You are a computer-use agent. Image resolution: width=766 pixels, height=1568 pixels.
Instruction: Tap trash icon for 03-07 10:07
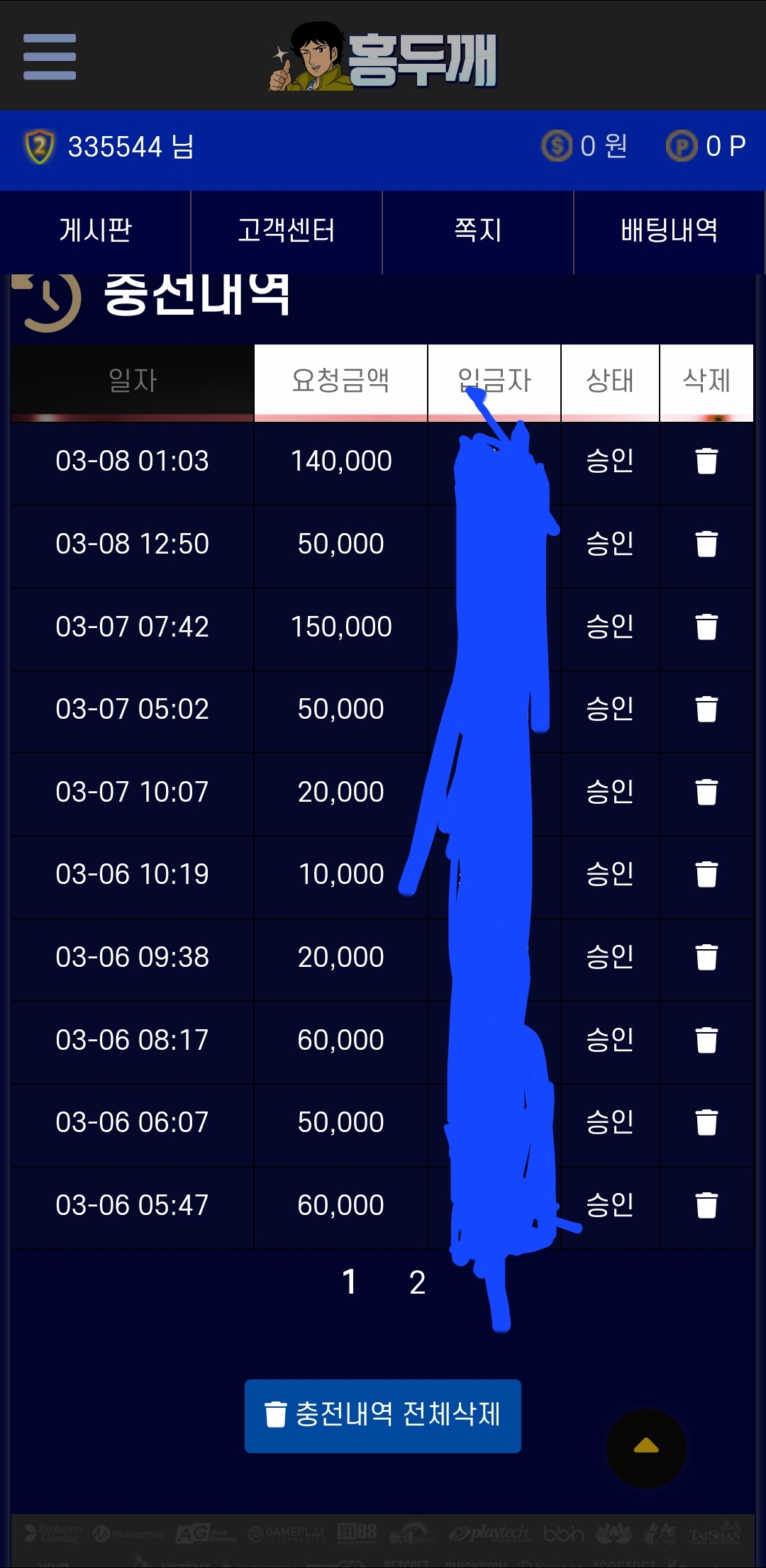point(706,792)
